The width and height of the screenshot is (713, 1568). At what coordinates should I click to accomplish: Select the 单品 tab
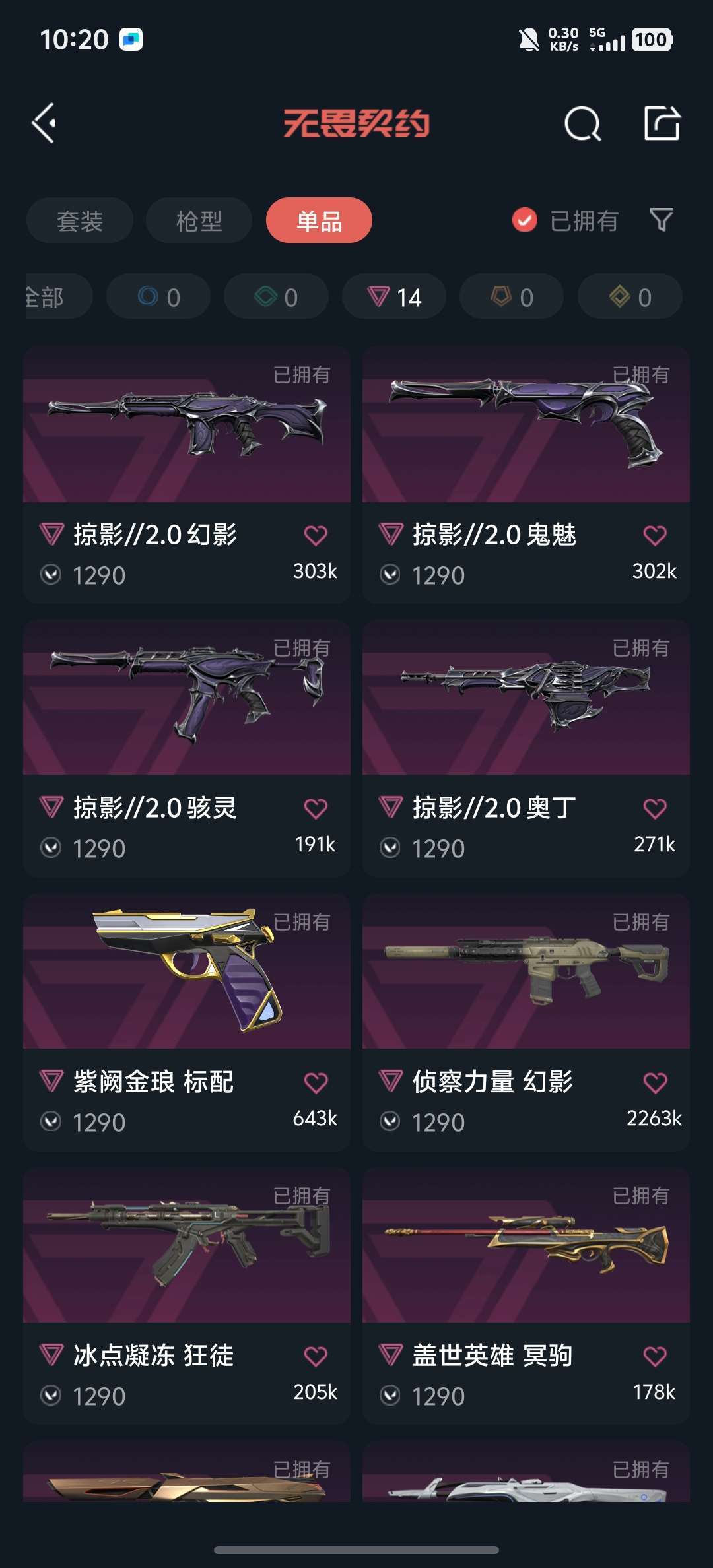coord(319,220)
